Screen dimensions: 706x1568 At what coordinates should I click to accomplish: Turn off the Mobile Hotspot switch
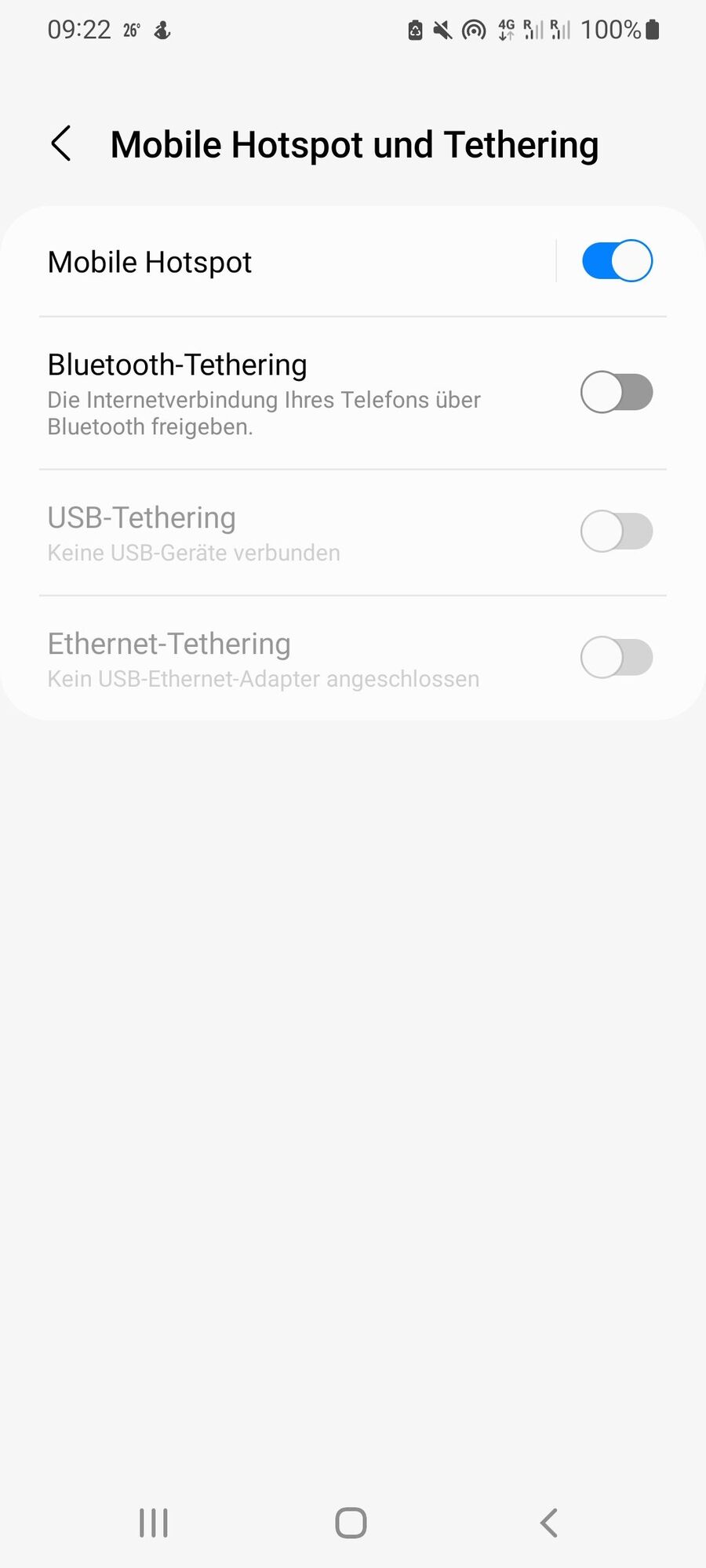[617, 261]
